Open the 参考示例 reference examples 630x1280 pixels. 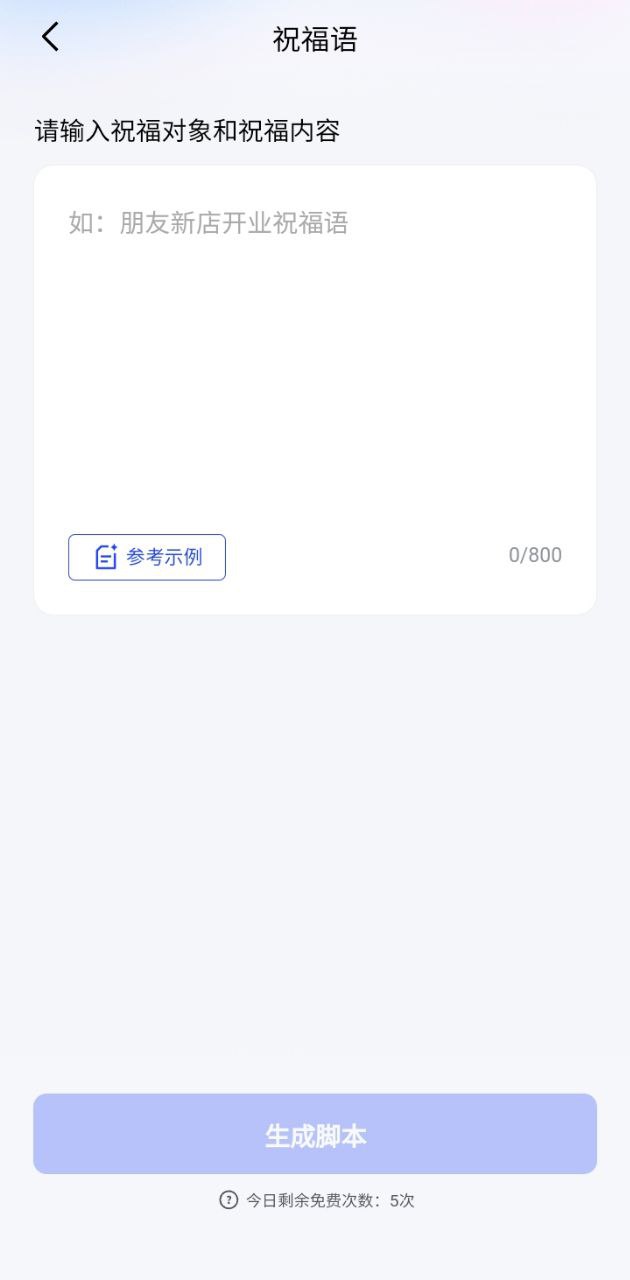[147, 557]
